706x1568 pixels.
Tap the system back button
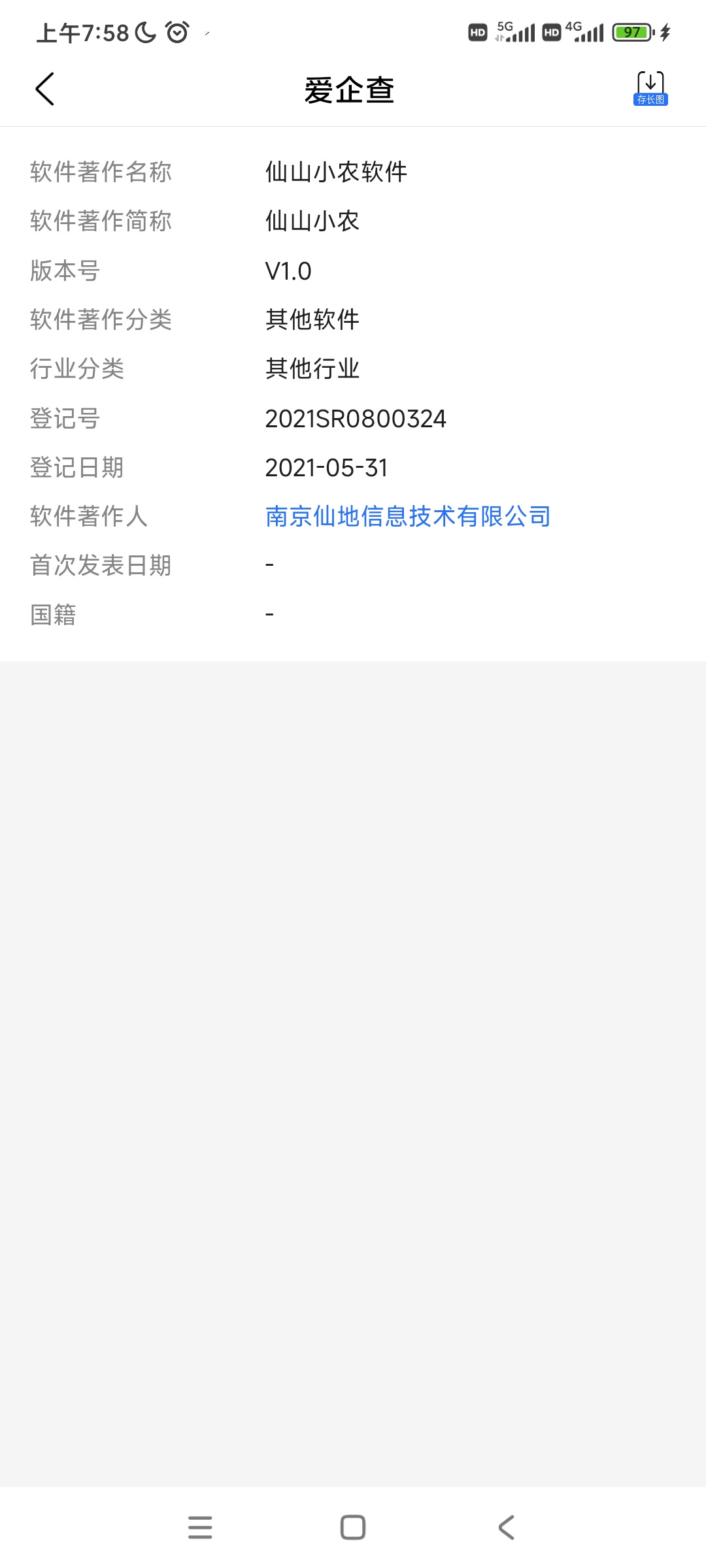[506, 1527]
